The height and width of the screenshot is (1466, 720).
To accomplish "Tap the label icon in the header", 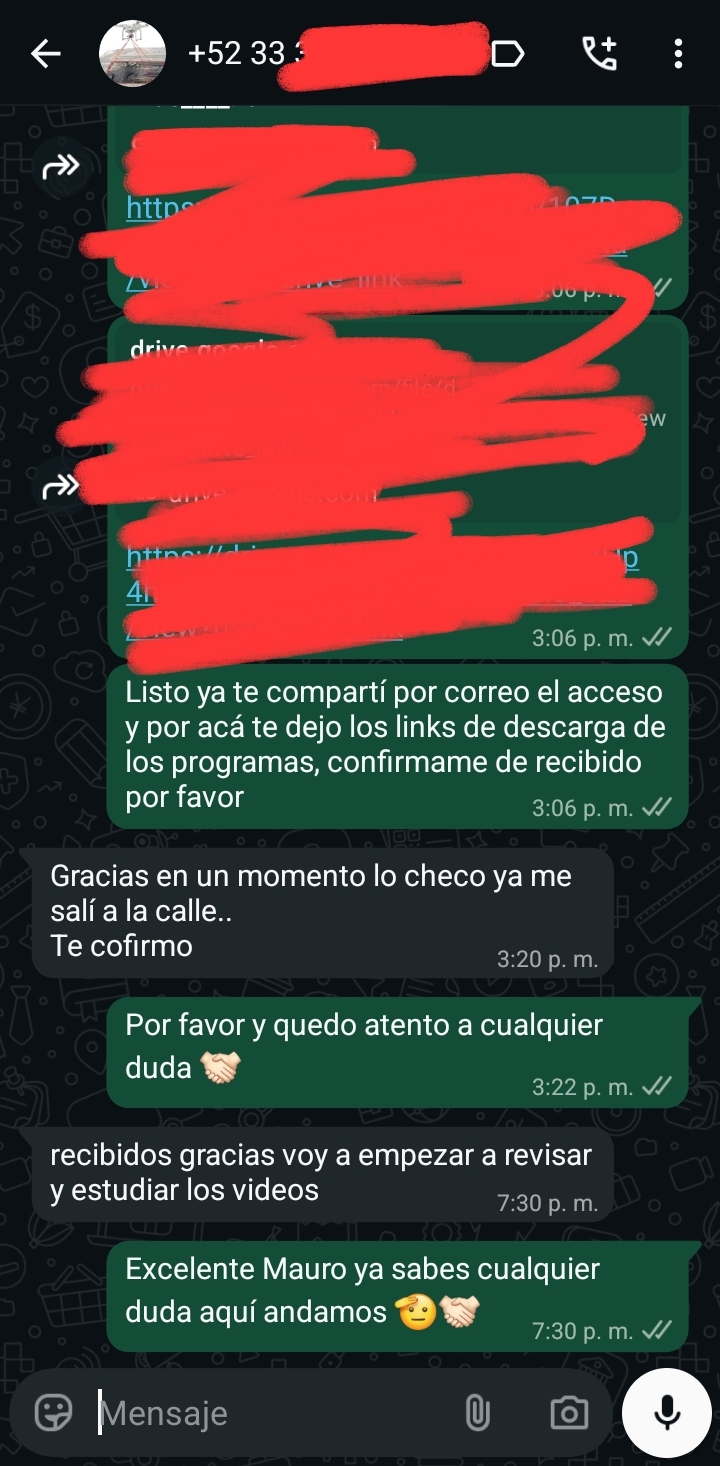I will pyautogui.click(x=508, y=54).
